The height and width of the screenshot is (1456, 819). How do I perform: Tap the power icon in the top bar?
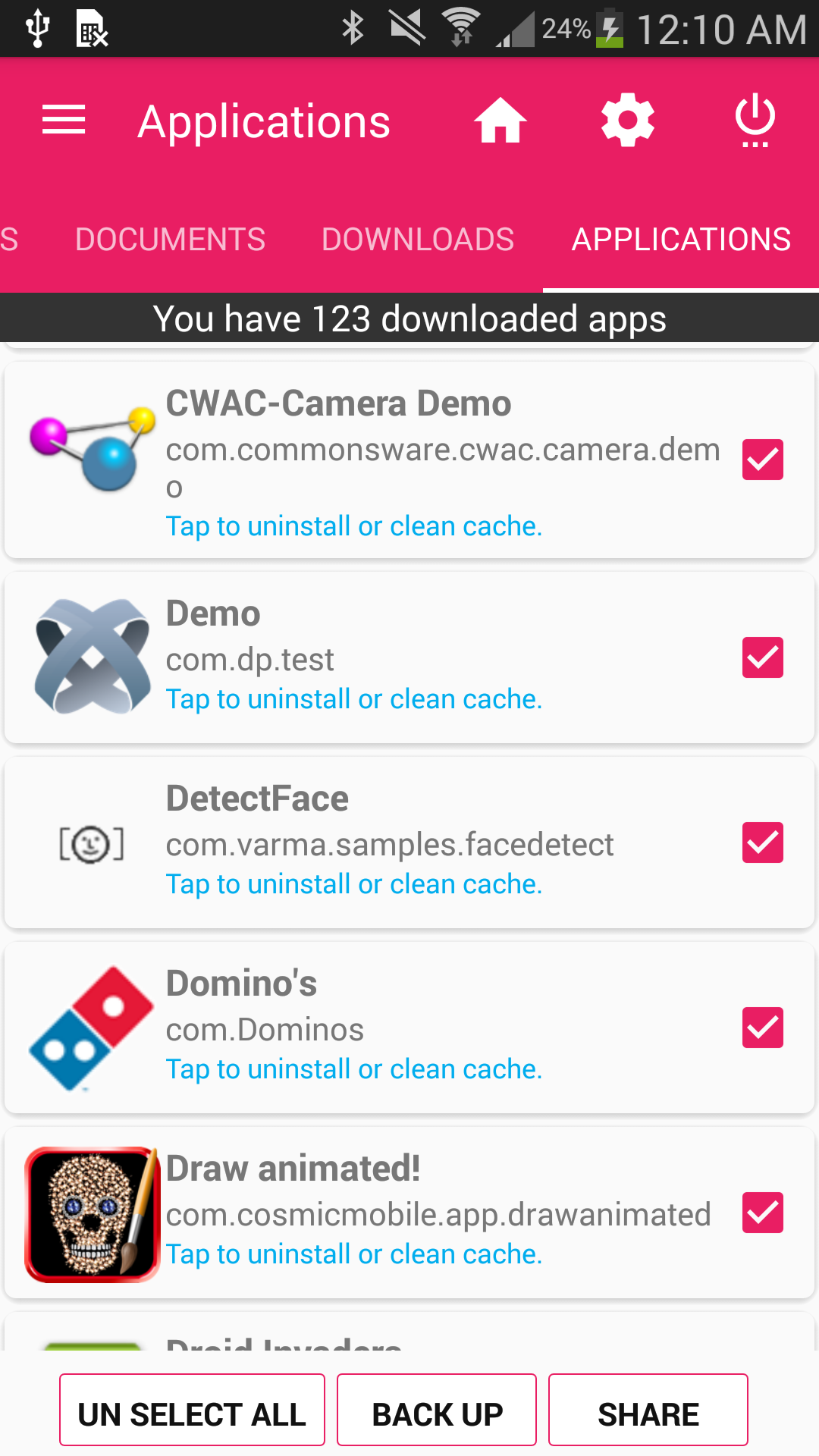(x=754, y=119)
